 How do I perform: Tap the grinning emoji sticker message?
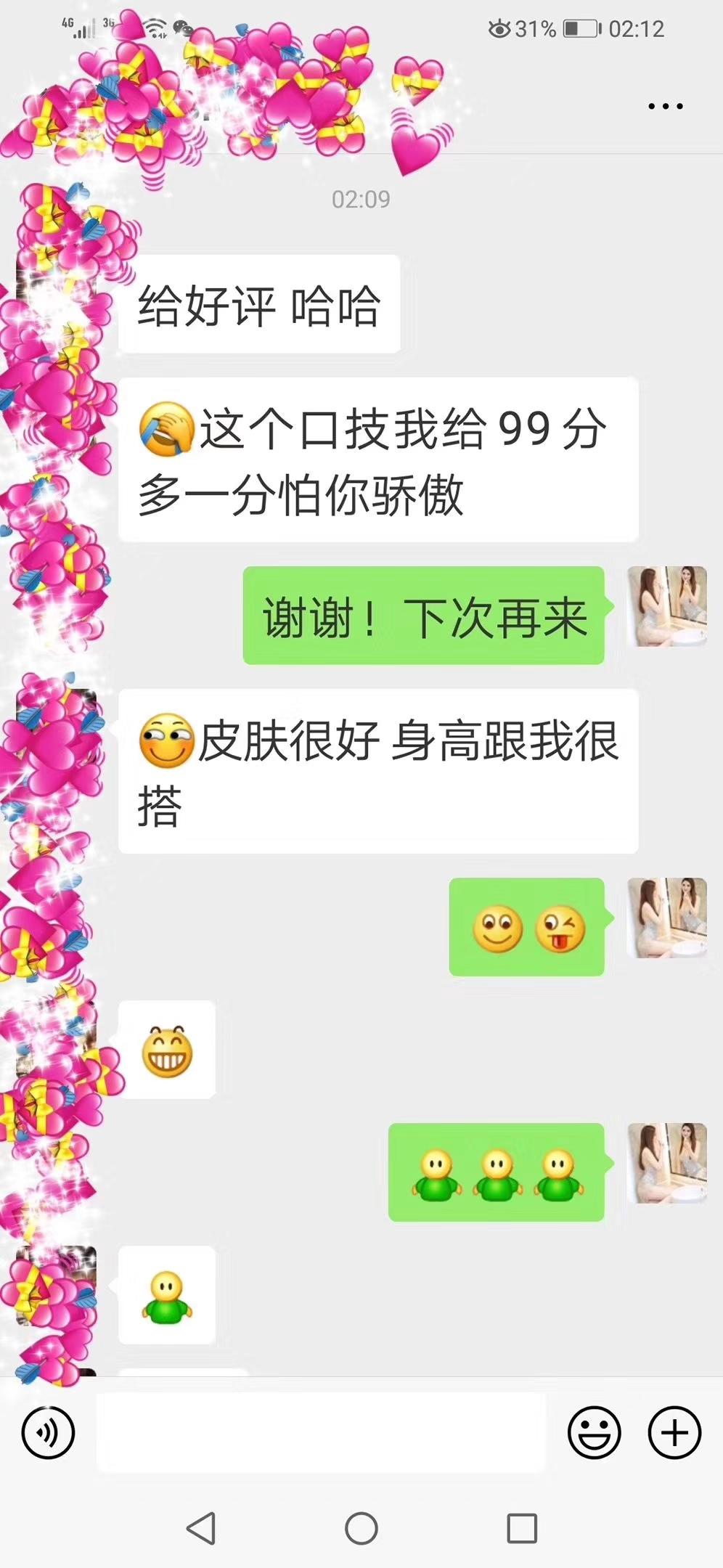tap(168, 1049)
